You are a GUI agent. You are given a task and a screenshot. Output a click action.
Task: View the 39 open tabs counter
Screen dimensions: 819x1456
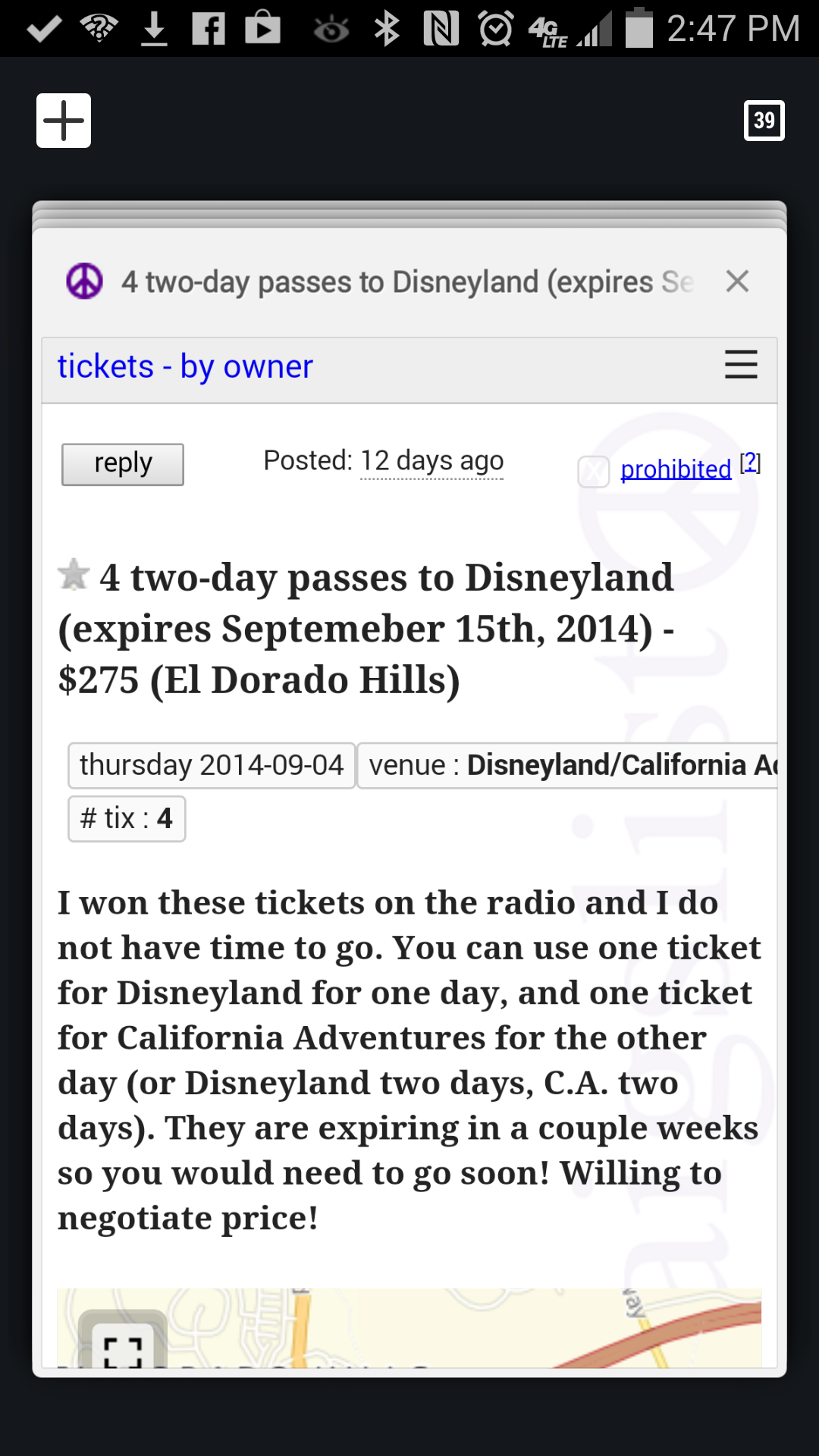point(764,121)
